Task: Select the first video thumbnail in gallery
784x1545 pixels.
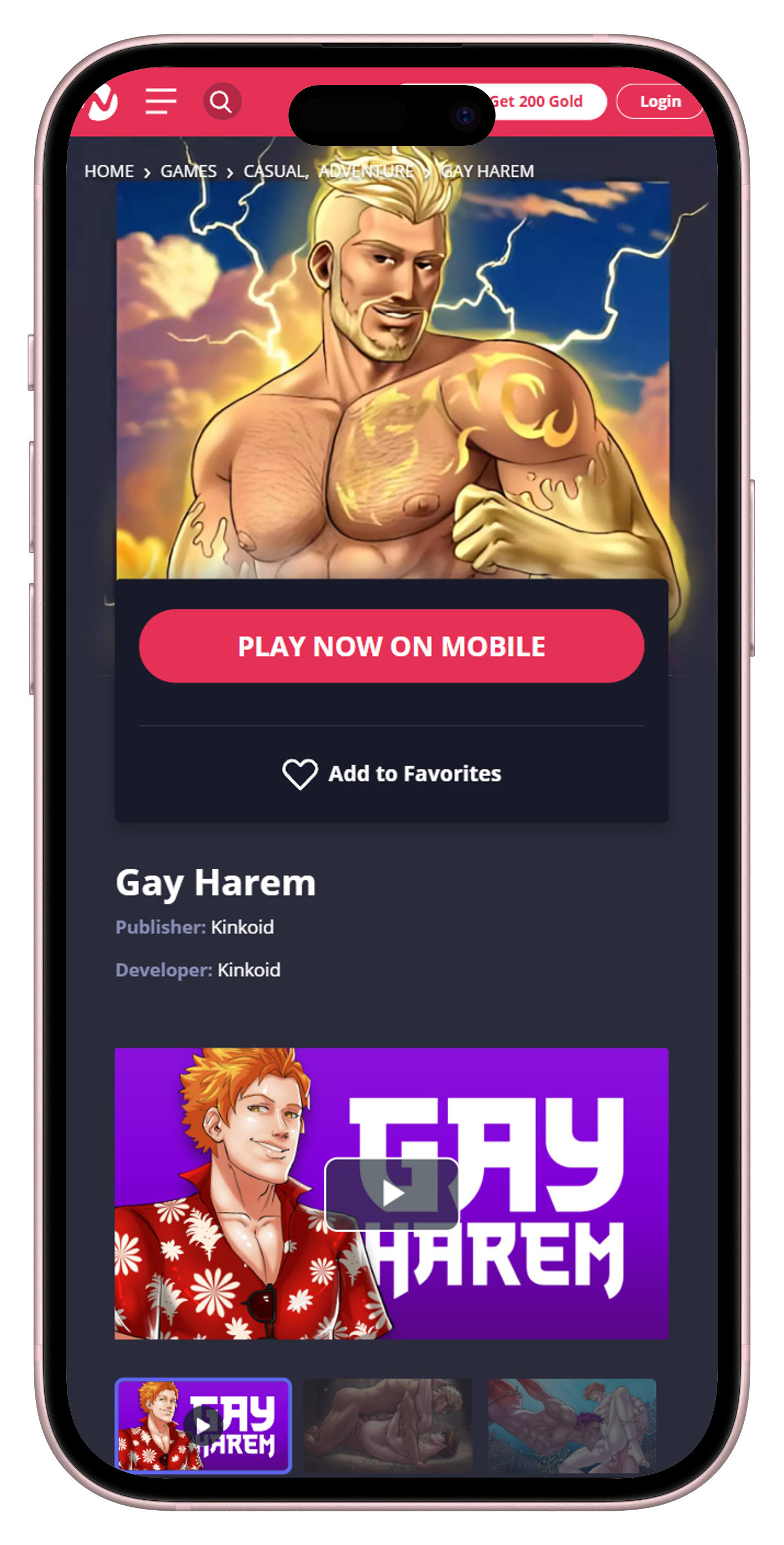Action: coord(203,1425)
